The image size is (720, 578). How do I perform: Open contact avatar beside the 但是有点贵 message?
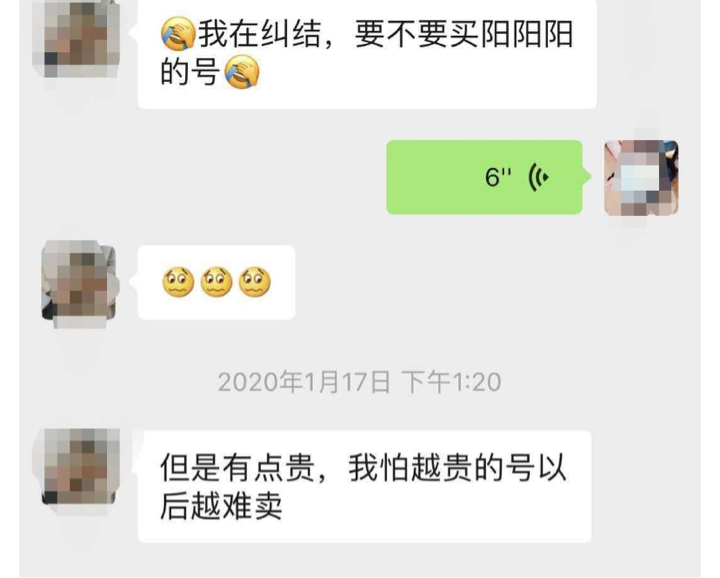pyautogui.click(x=80, y=467)
